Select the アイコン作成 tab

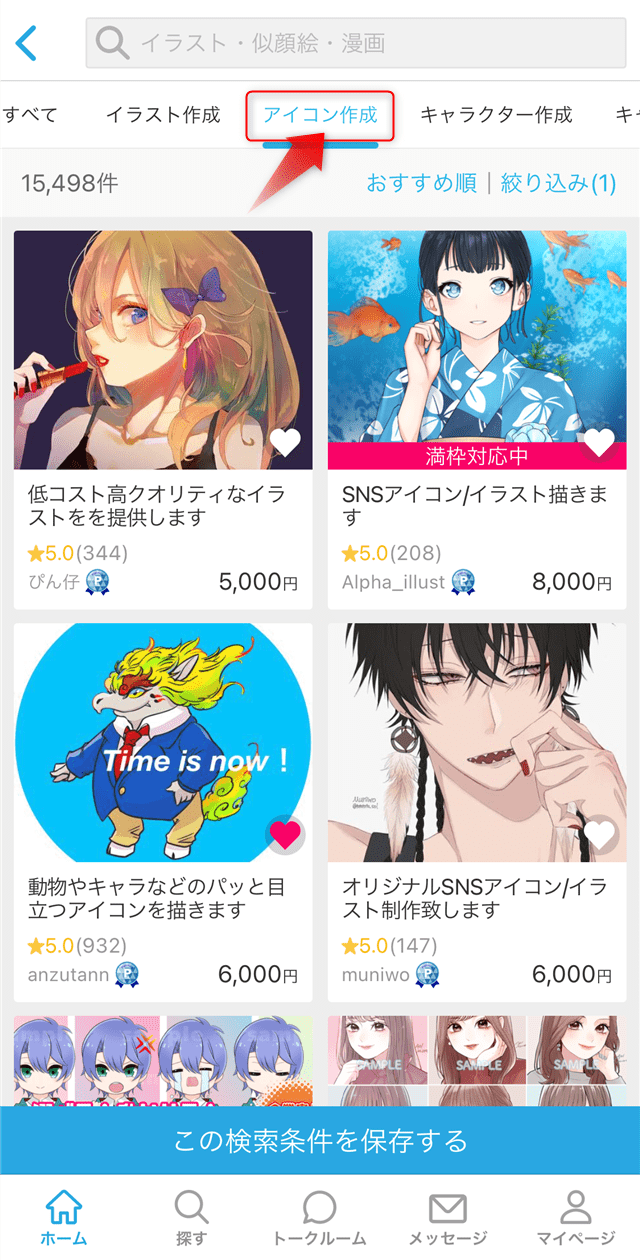[320, 115]
